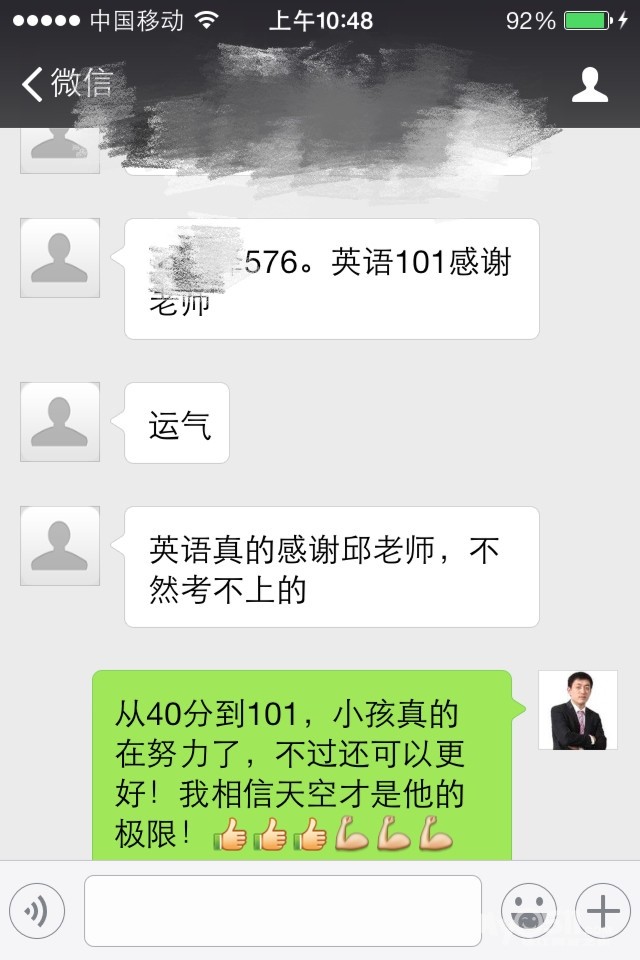Open avatar next to 英语真的感谢邱老师 message
The image size is (640, 960).
pos(60,546)
